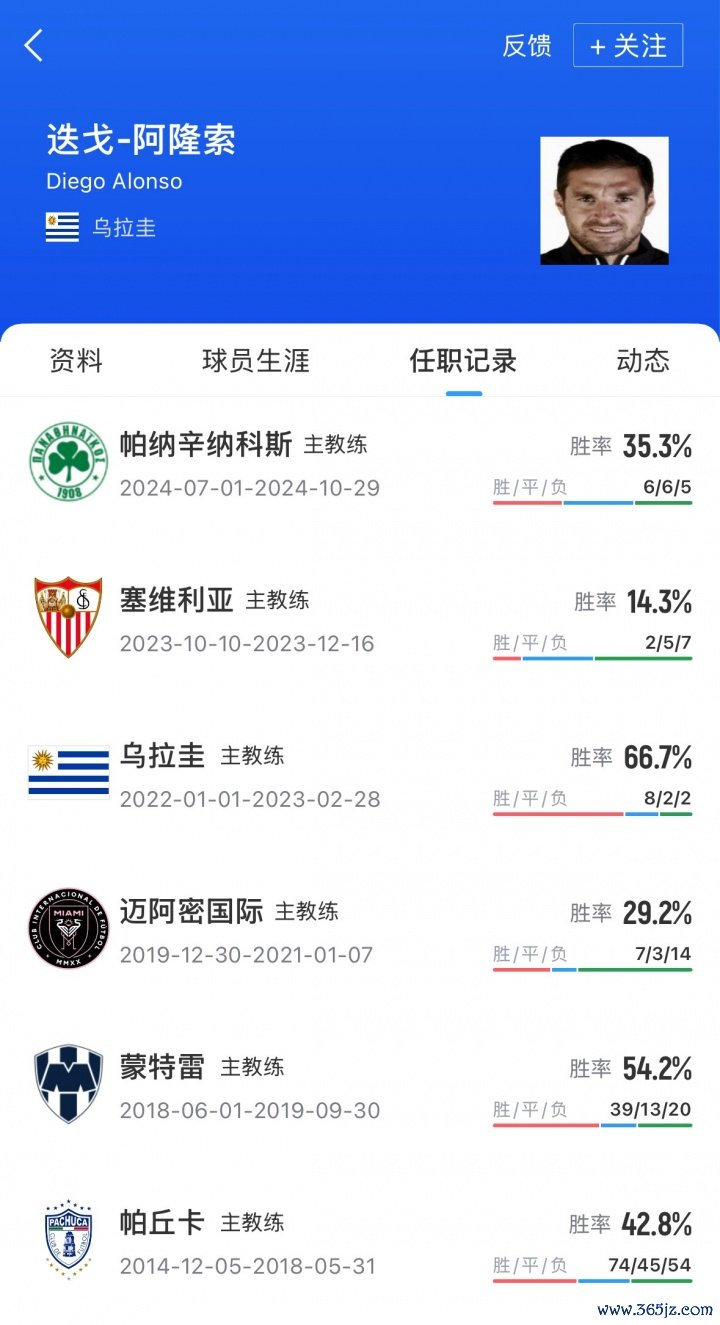View Diego Alonso's profile photo

[x=604, y=201]
